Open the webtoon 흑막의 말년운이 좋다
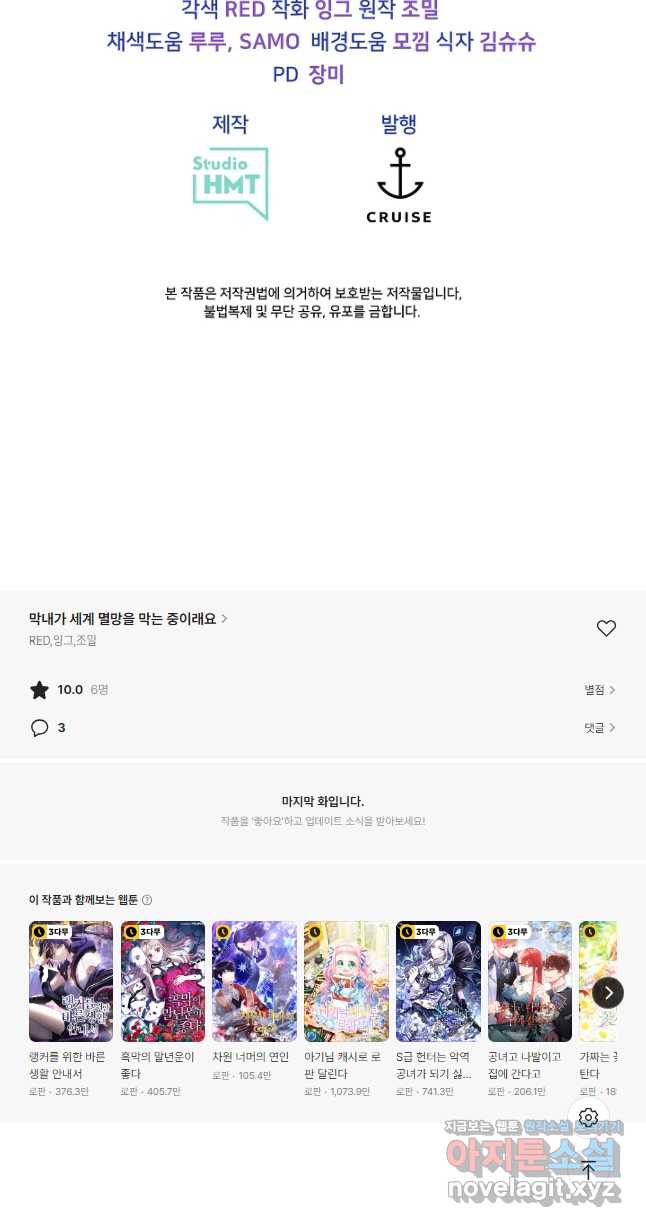The width and height of the screenshot is (646, 1227). click(163, 981)
